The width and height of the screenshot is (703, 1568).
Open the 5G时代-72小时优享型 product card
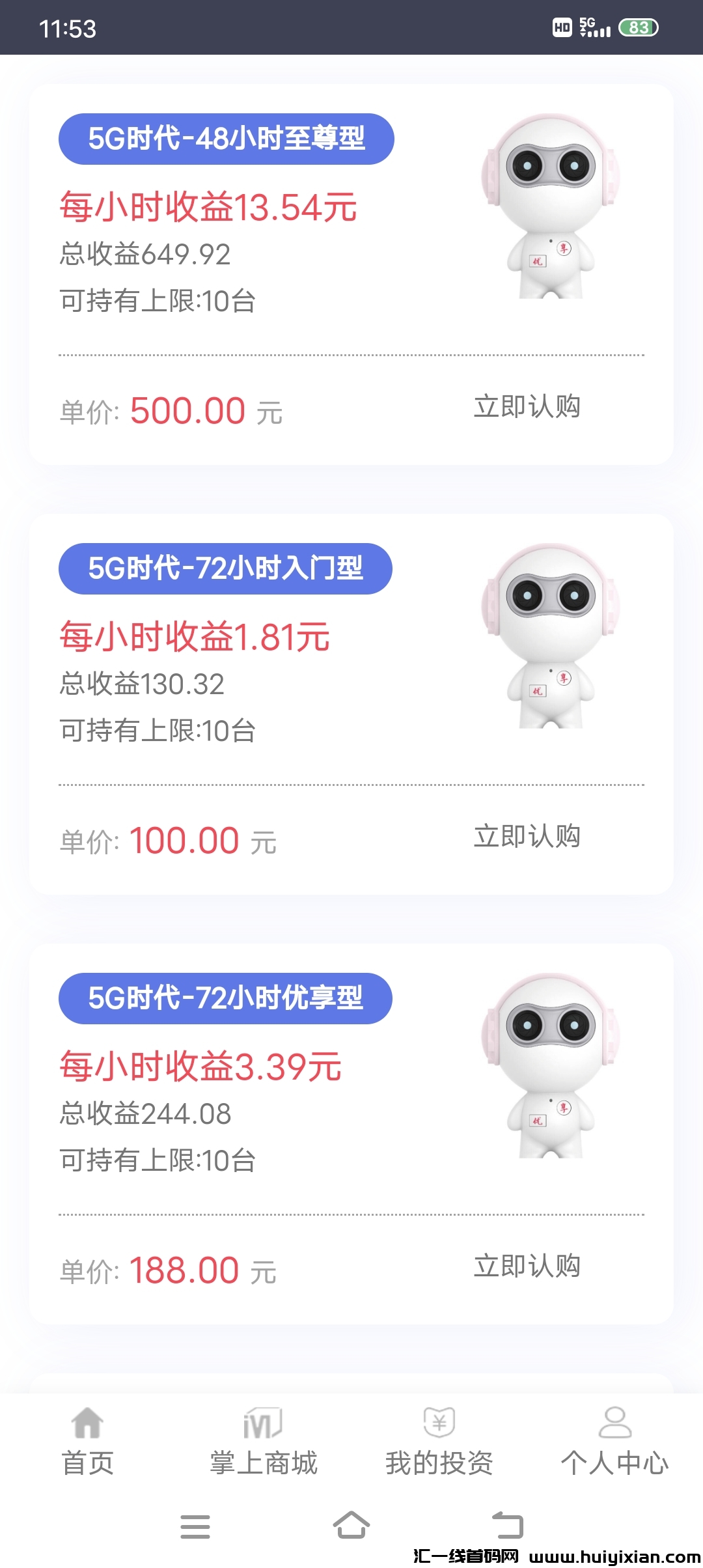(x=225, y=999)
